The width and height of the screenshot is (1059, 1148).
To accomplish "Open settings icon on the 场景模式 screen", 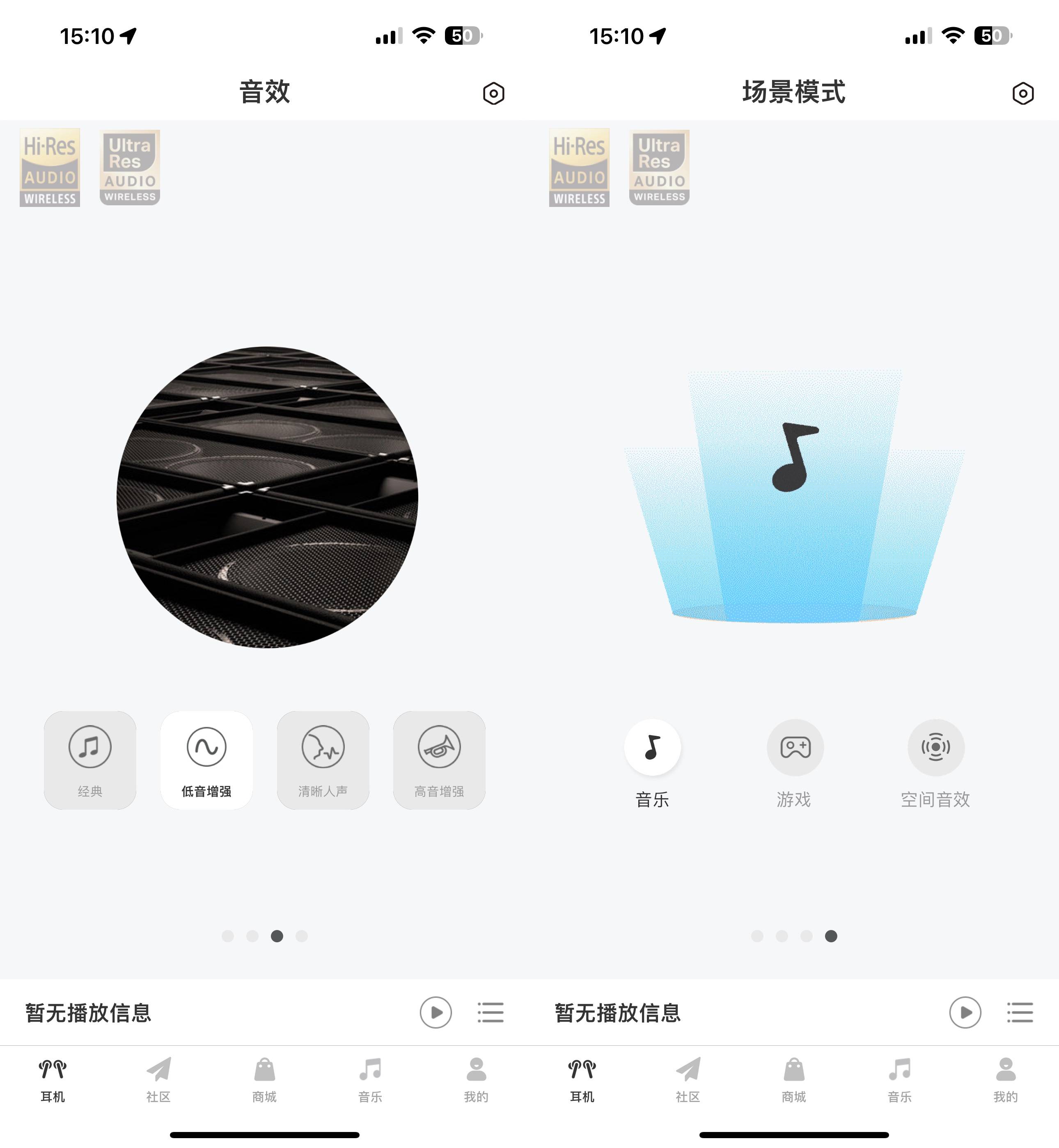I will pyautogui.click(x=1023, y=94).
